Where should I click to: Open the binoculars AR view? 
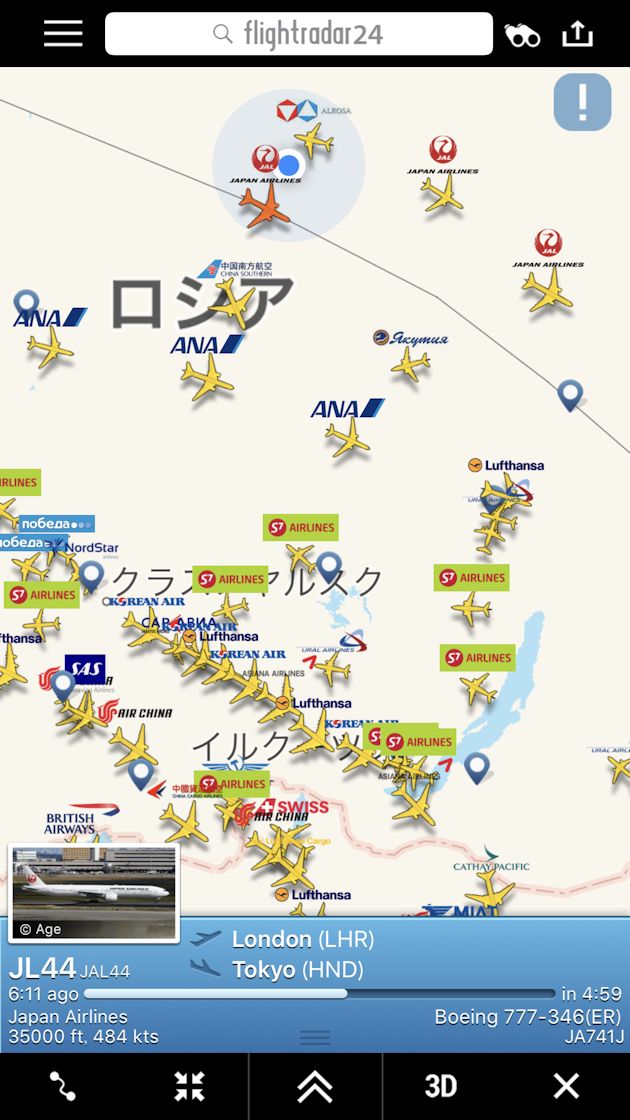click(522, 34)
